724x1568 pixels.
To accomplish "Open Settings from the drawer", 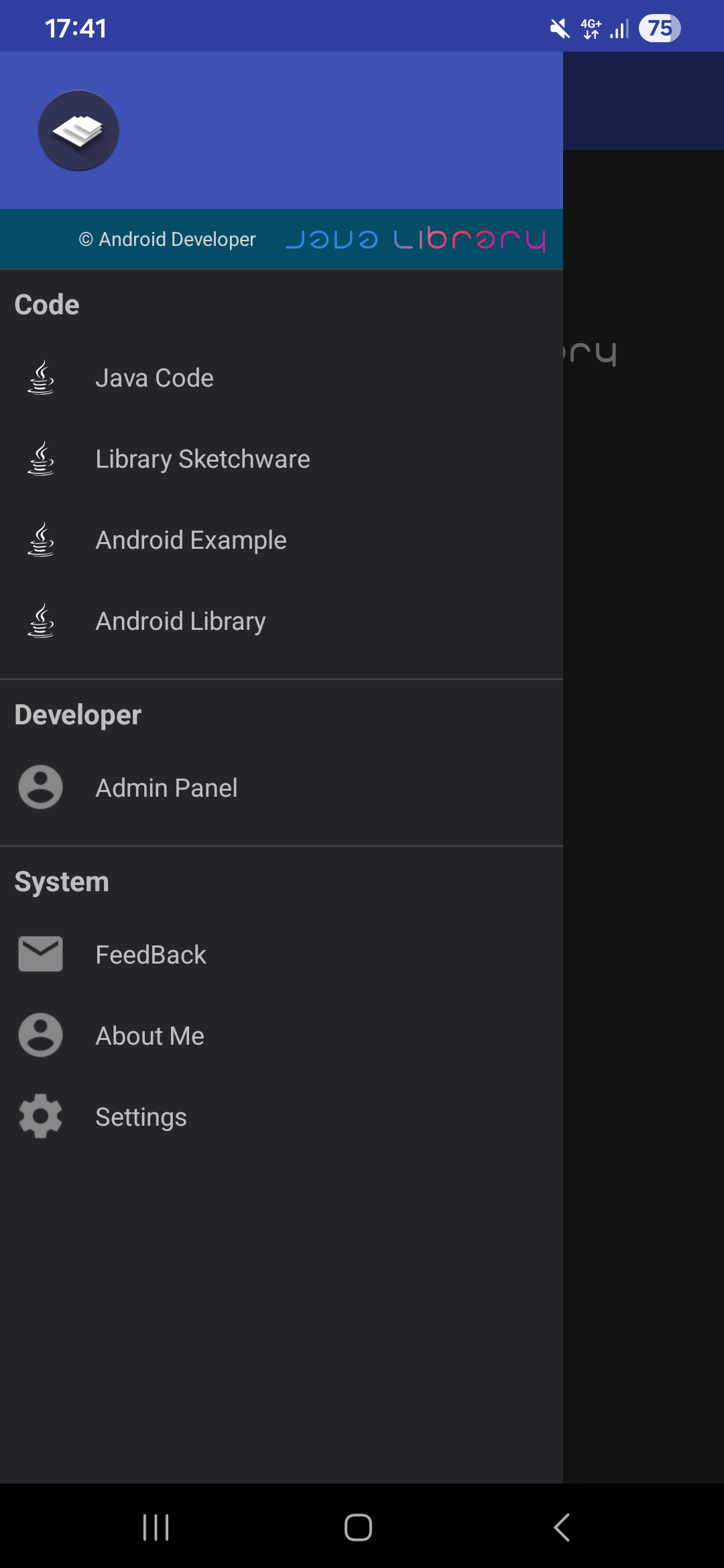I will [x=141, y=1118].
